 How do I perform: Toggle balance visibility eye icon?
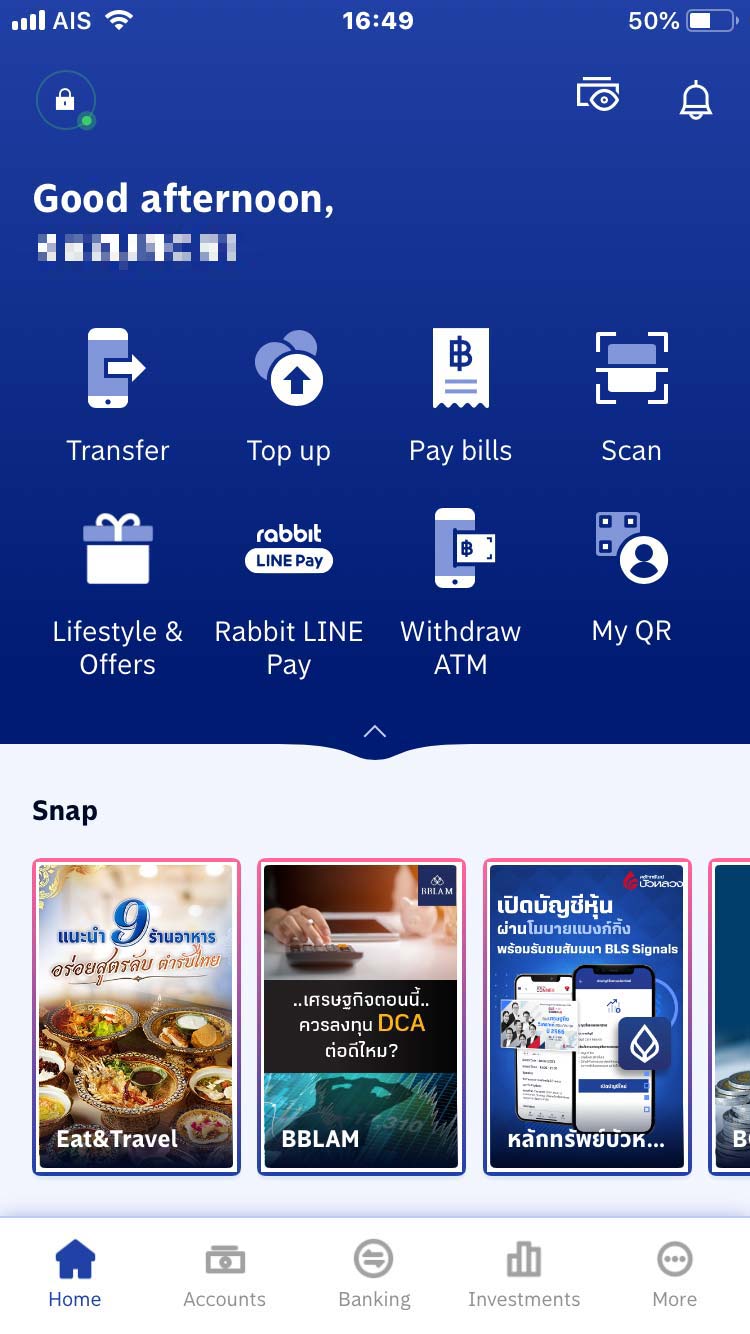coord(598,95)
